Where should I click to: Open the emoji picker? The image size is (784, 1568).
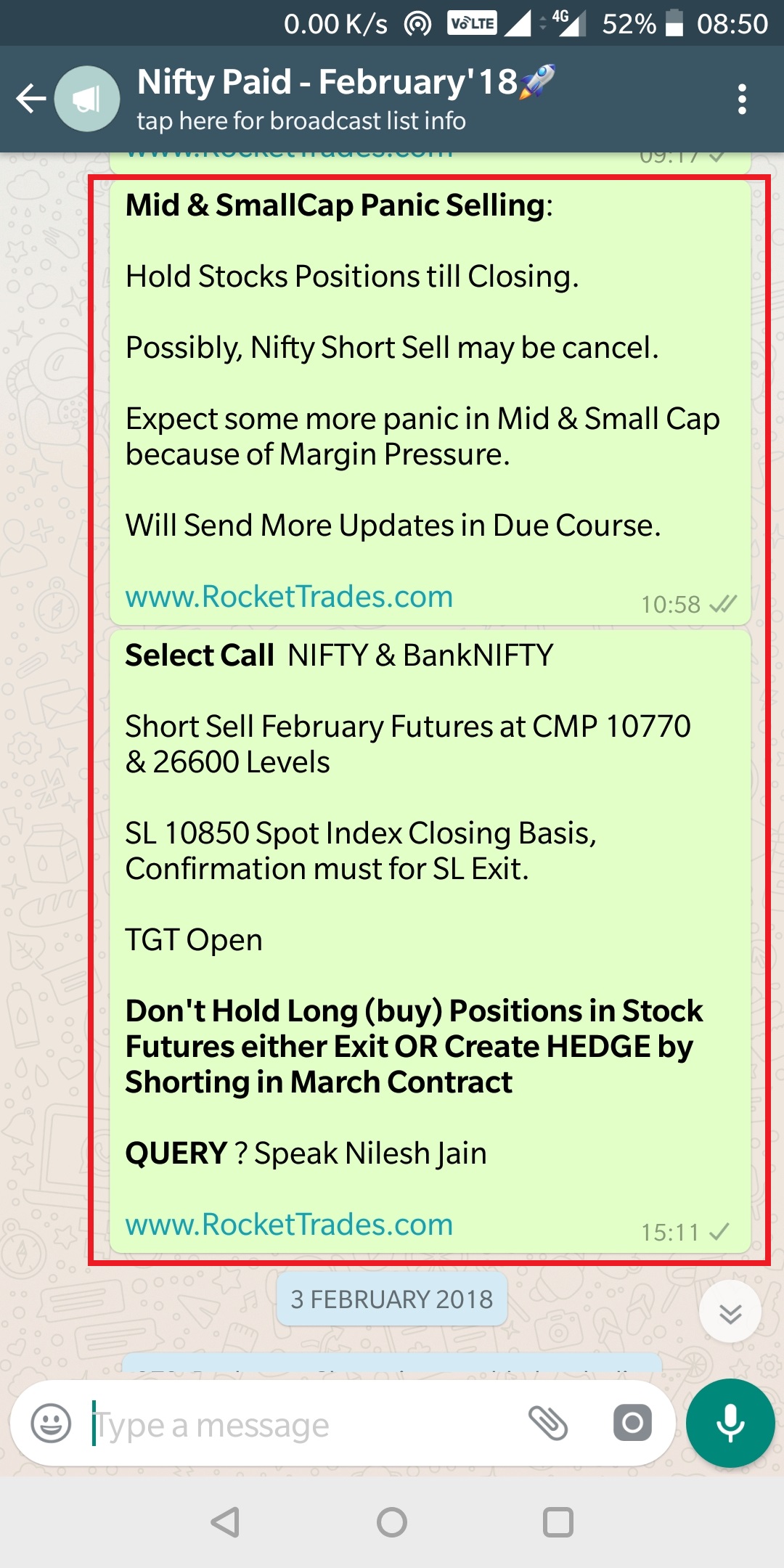point(51,1424)
